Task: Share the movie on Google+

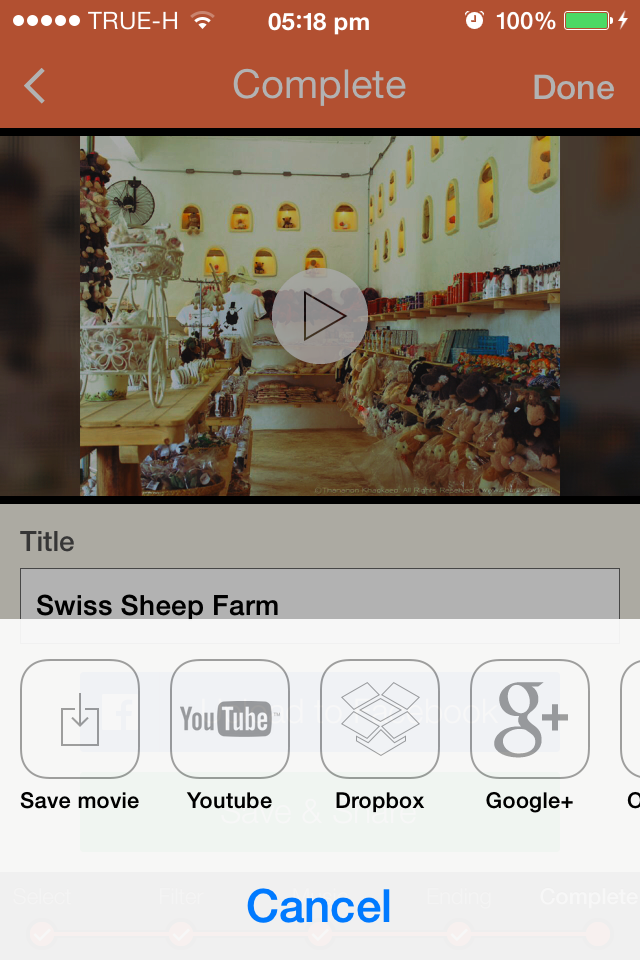Action: 530,720
